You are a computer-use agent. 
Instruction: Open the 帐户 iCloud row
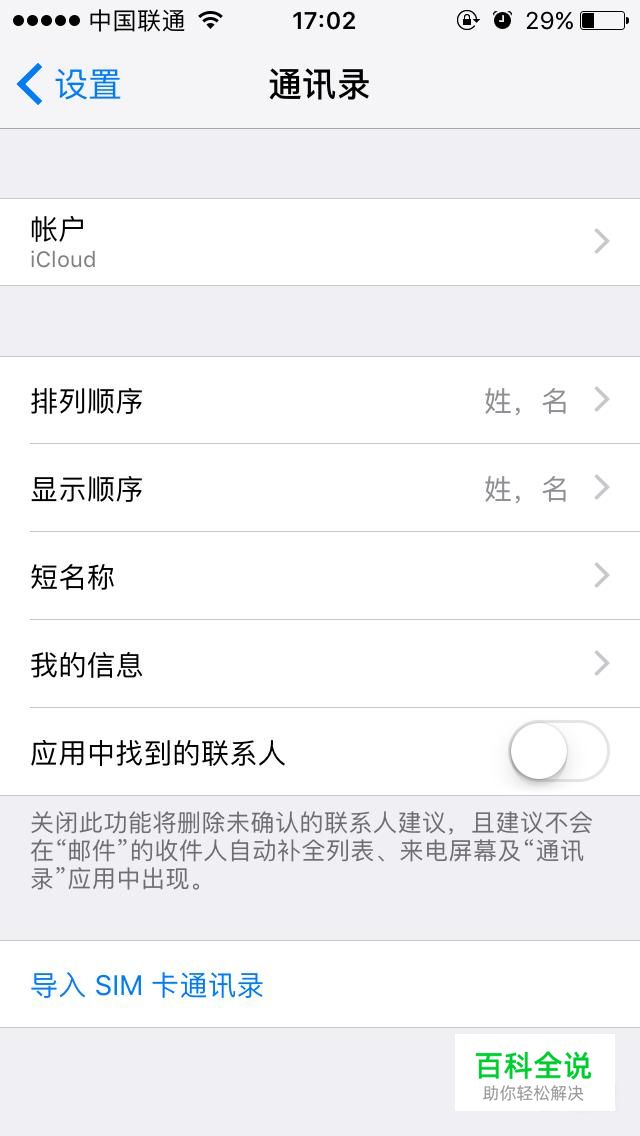click(320, 242)
